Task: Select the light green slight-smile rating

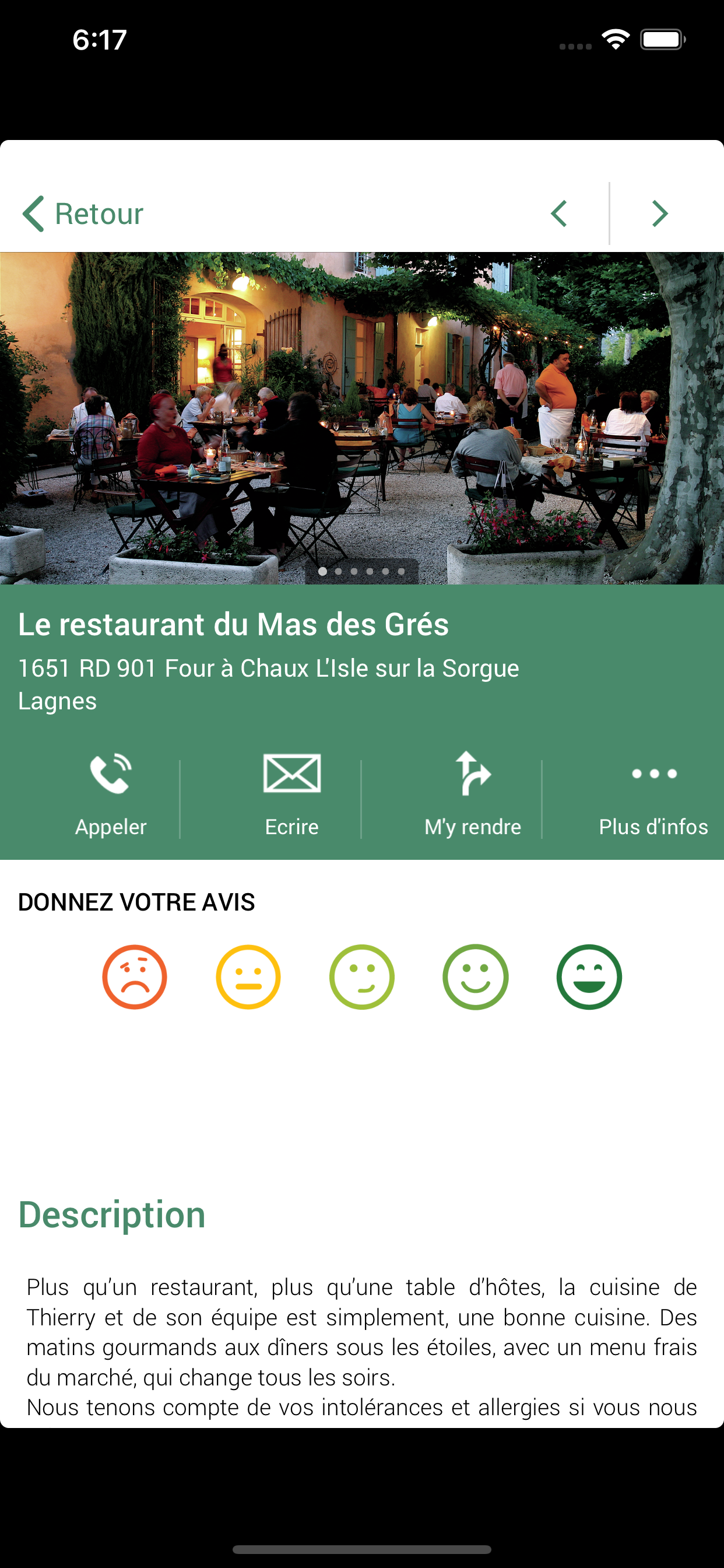Action: click(362, 977)
